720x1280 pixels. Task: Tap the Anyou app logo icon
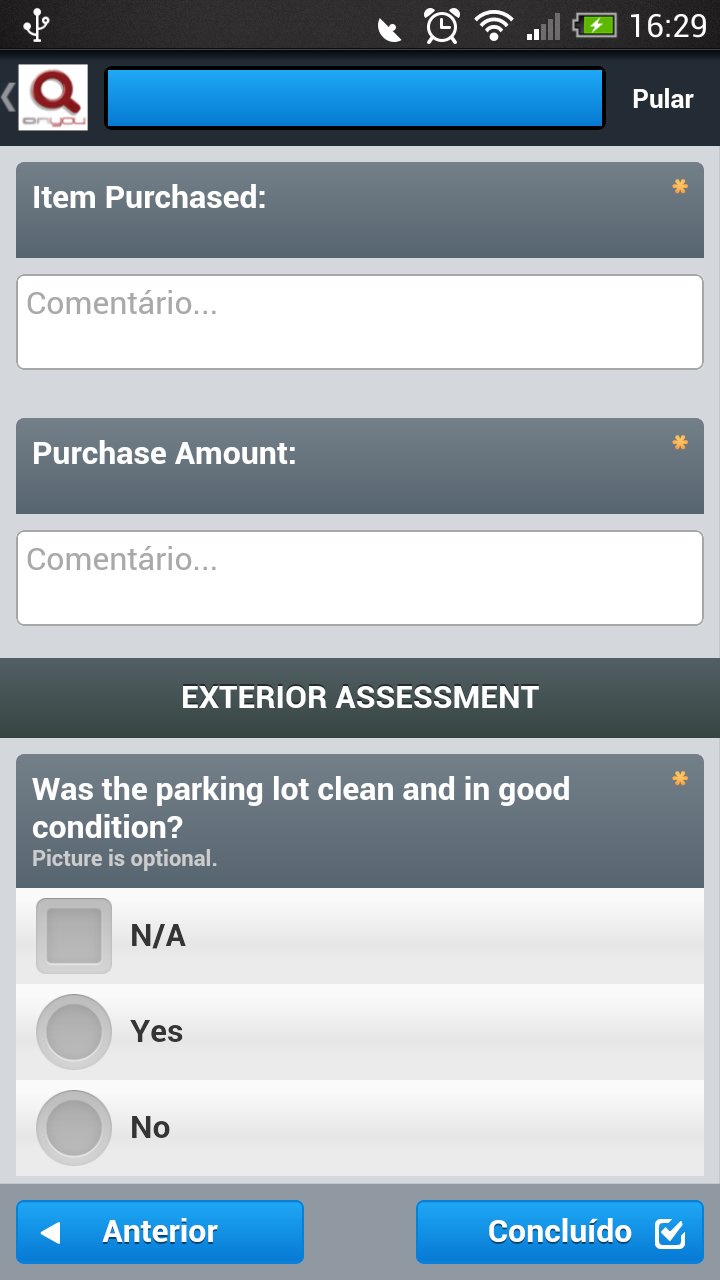click(x=52, y=96)
